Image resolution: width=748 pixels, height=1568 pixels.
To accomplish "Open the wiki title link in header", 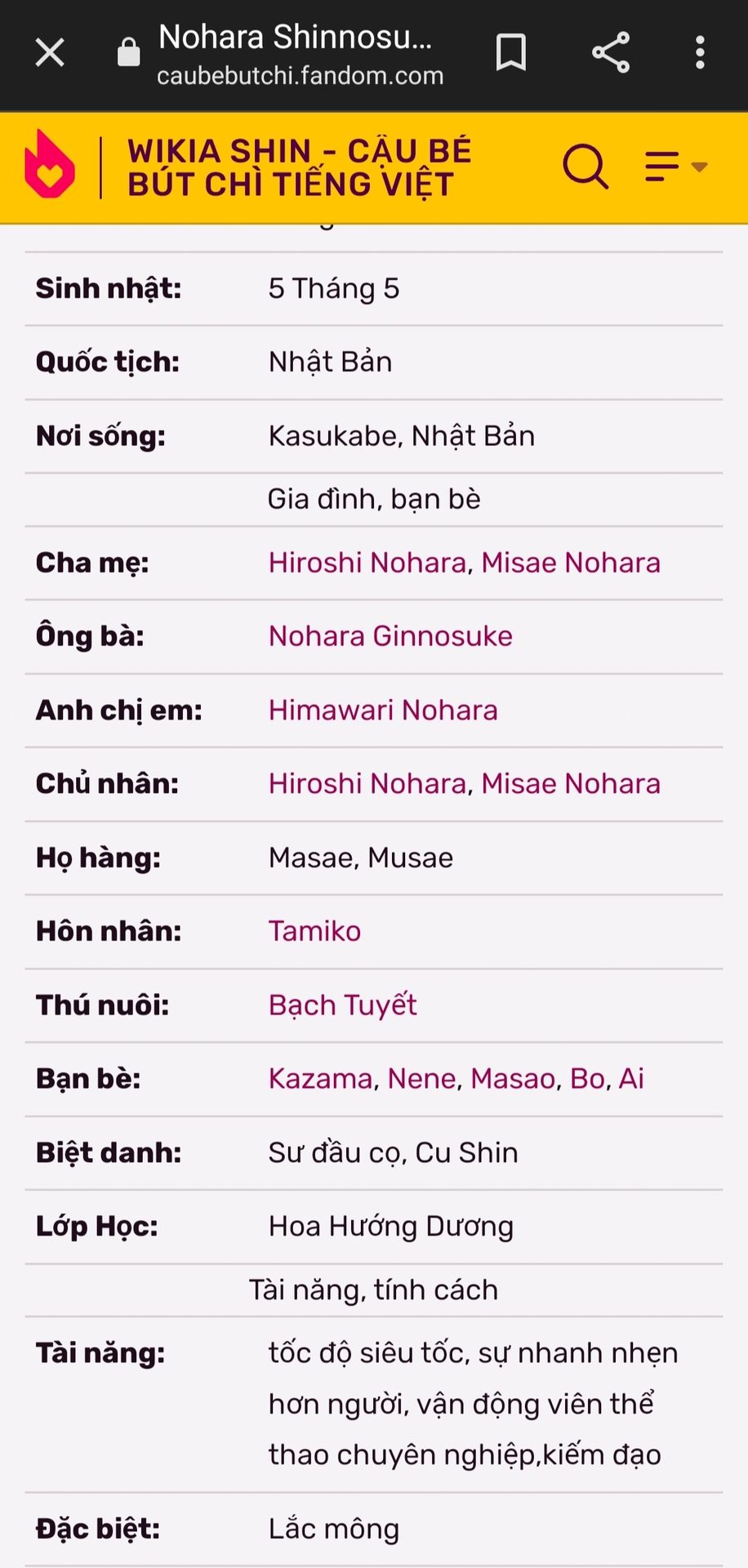I will (x=299, y=167).
